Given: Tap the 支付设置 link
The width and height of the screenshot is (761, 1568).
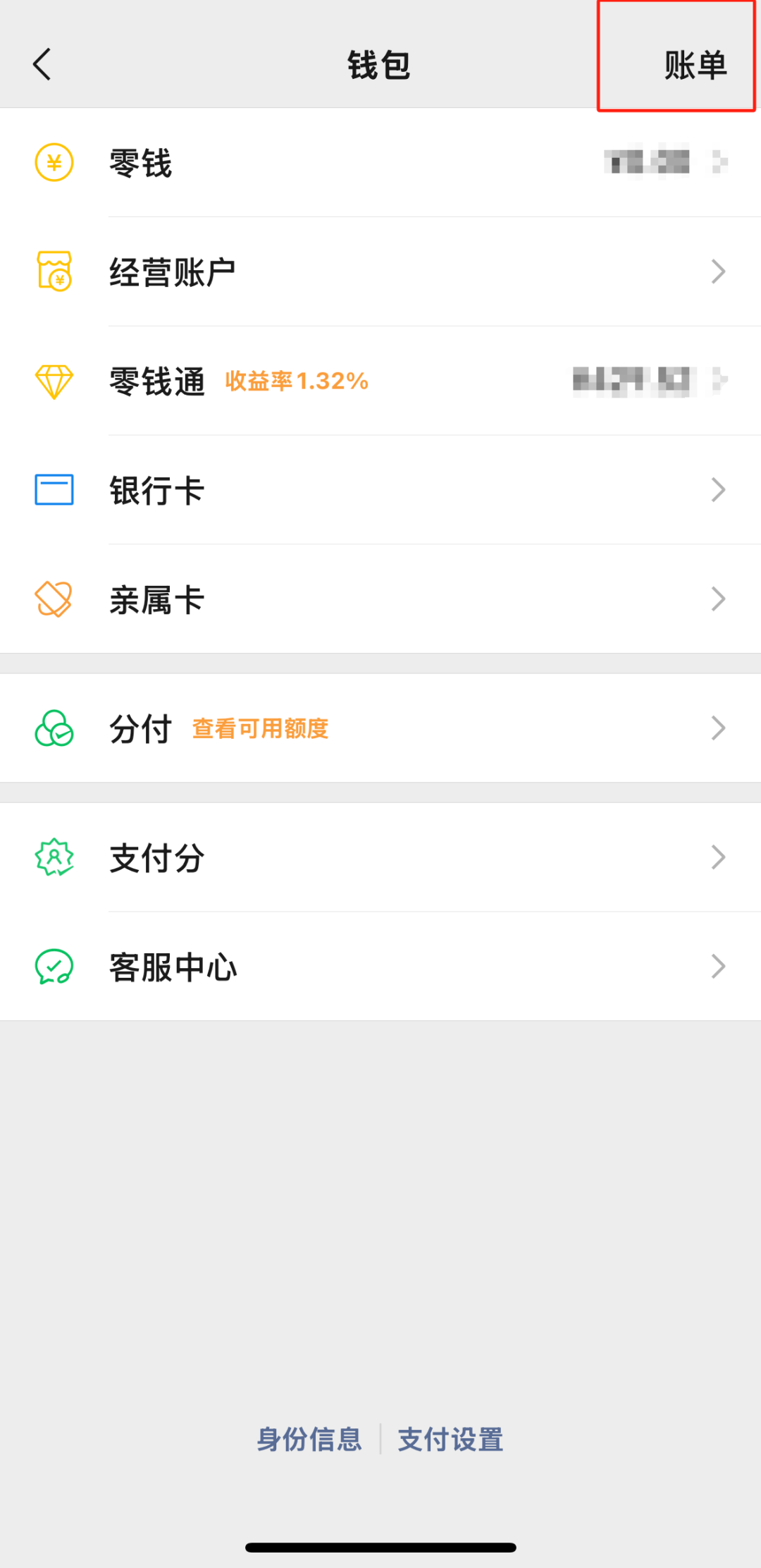Looking at the screenshot, I should pyautogui.click(x=451, y=1439).
